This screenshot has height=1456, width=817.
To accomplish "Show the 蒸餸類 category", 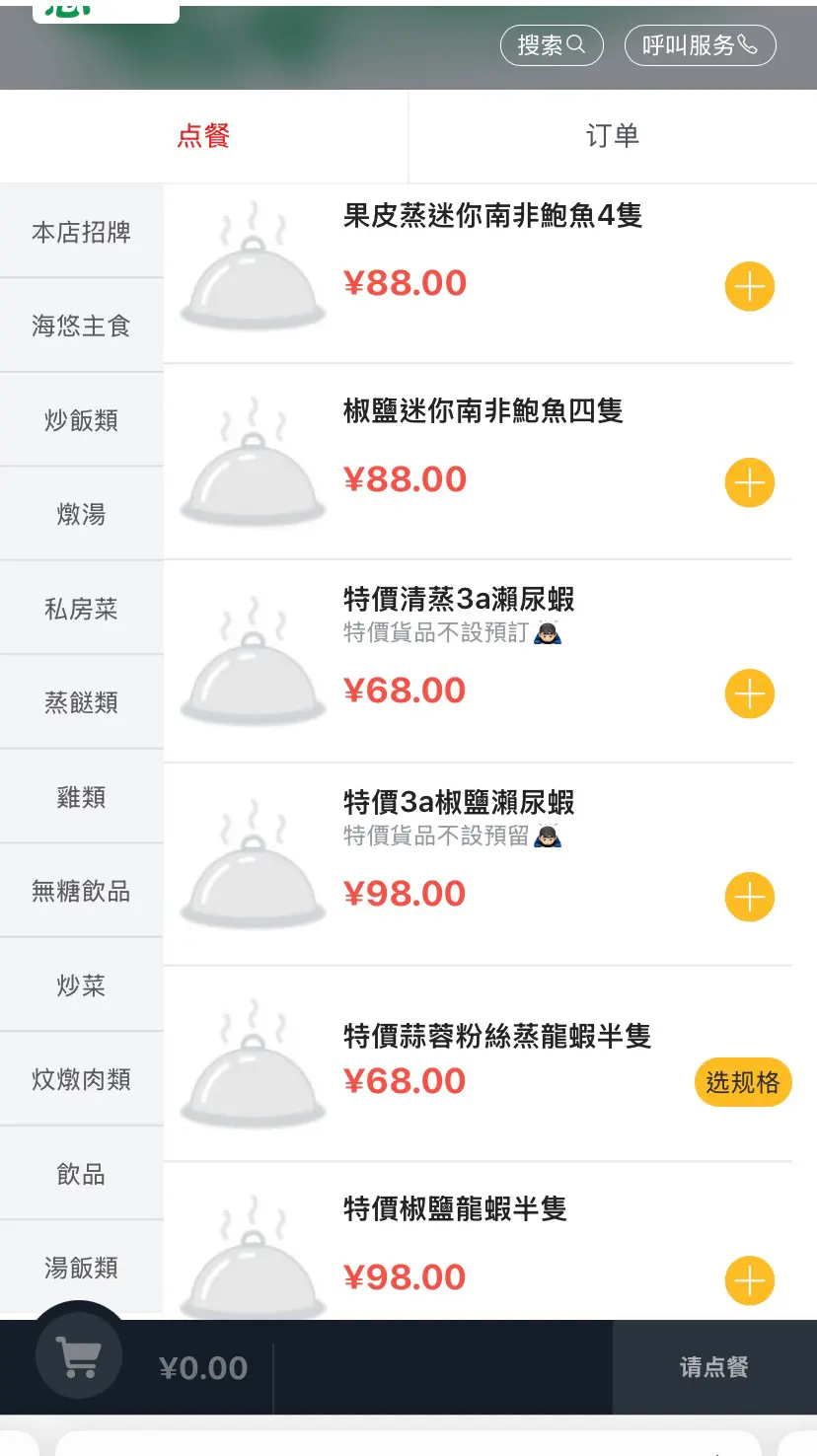I will tap(81, 702).
